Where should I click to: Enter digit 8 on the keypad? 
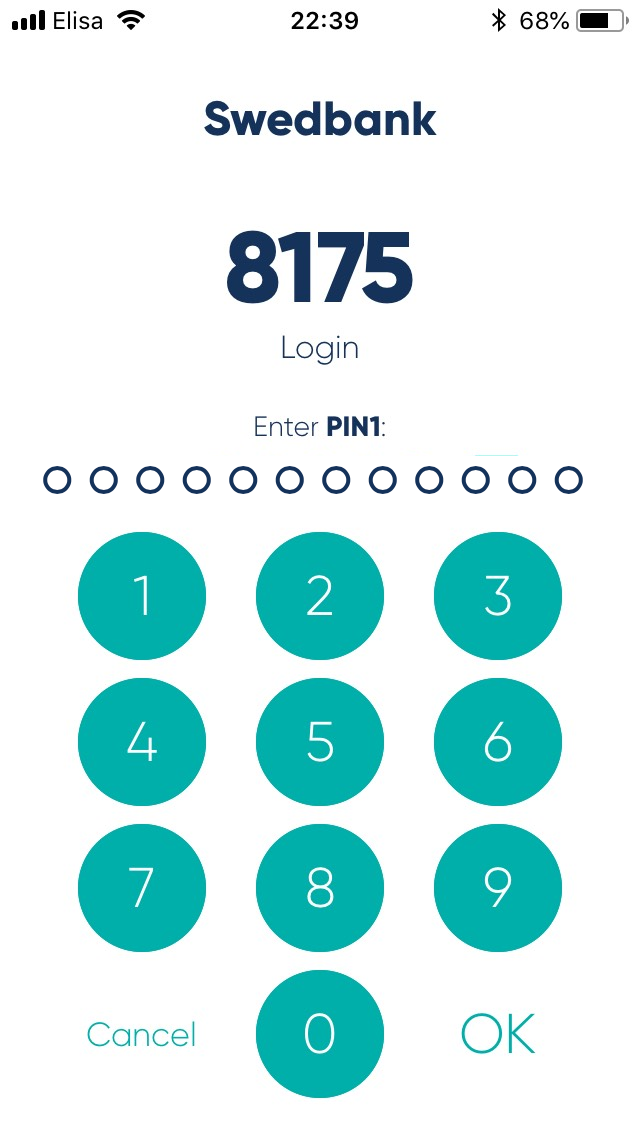[320, 888]
